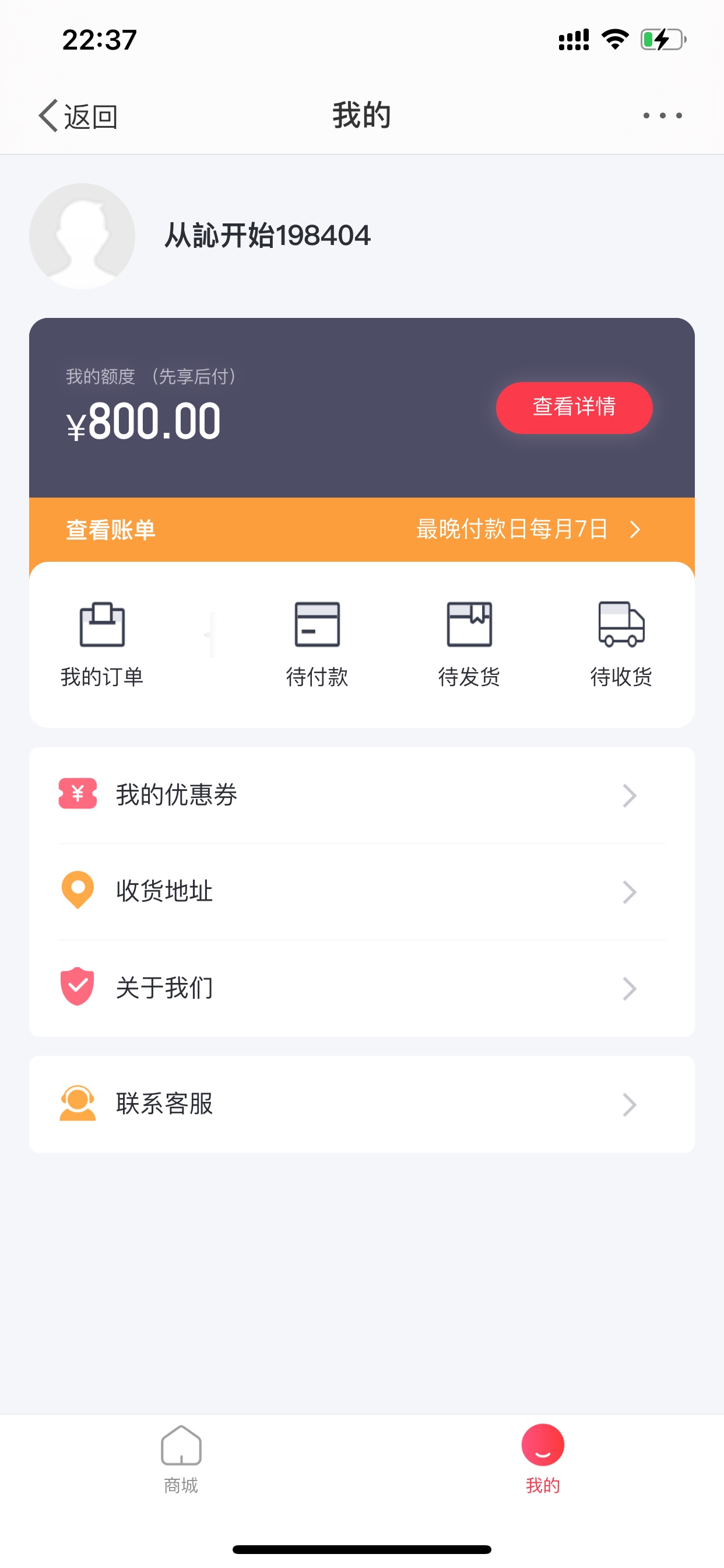Open 我的优惠券 coupons row
724x1568 pixels.
(362, 795)
